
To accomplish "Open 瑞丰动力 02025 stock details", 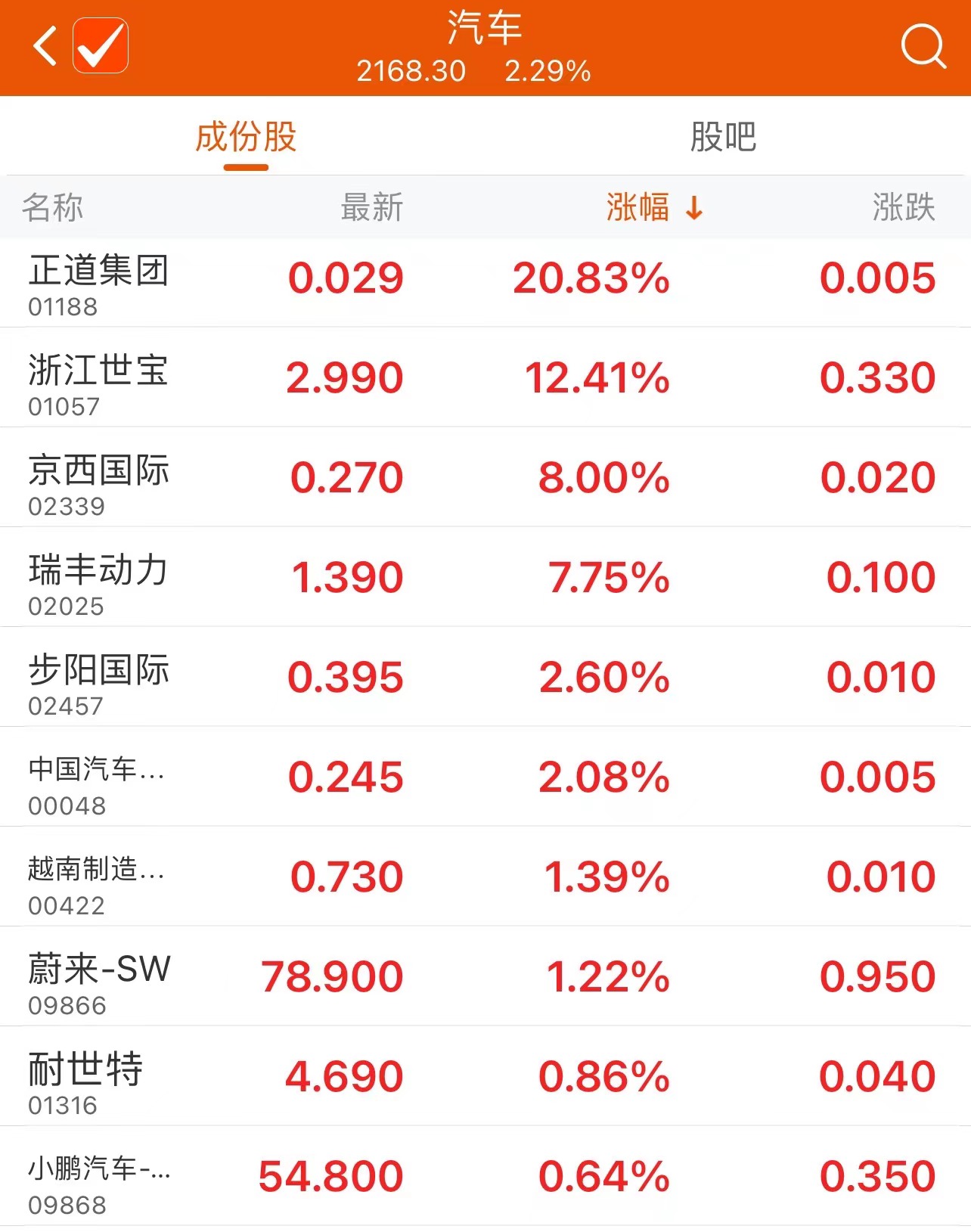I will click(x=98, y=584).
